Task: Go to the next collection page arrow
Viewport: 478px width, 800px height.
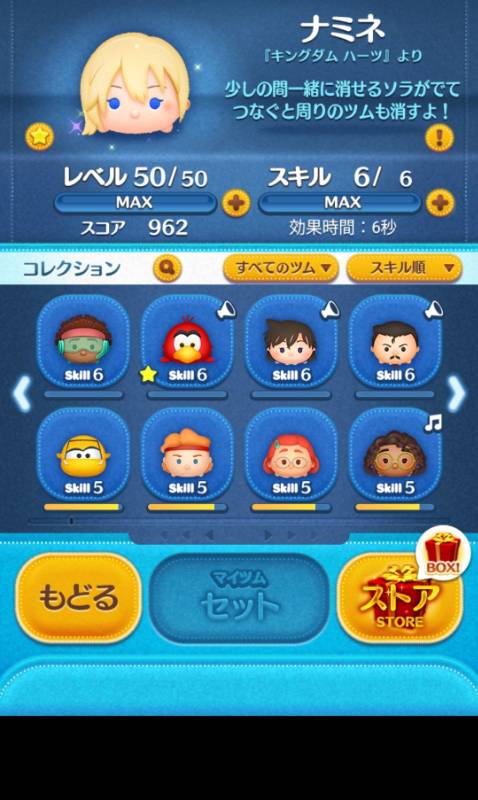Action: pos(457,393)
